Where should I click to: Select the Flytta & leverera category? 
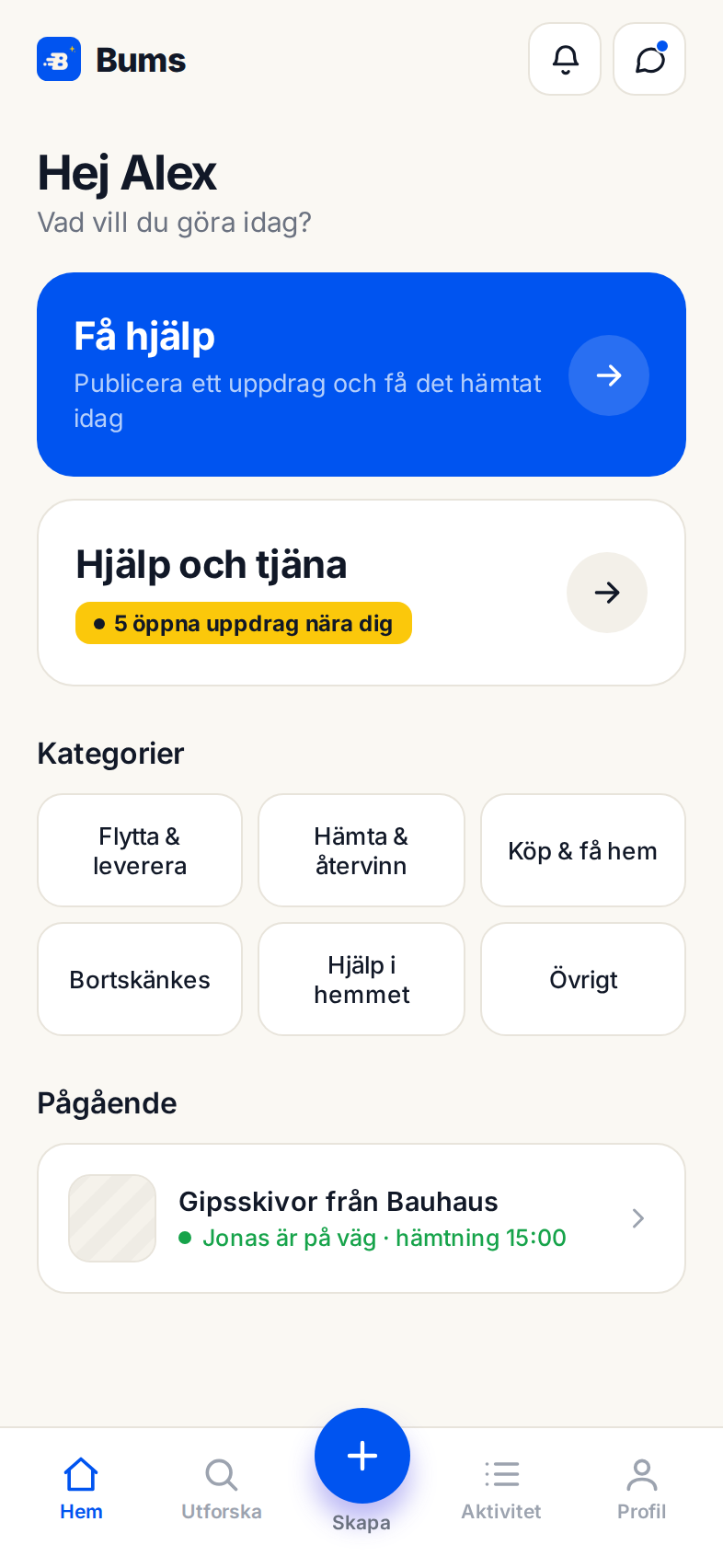pos(140,850)
